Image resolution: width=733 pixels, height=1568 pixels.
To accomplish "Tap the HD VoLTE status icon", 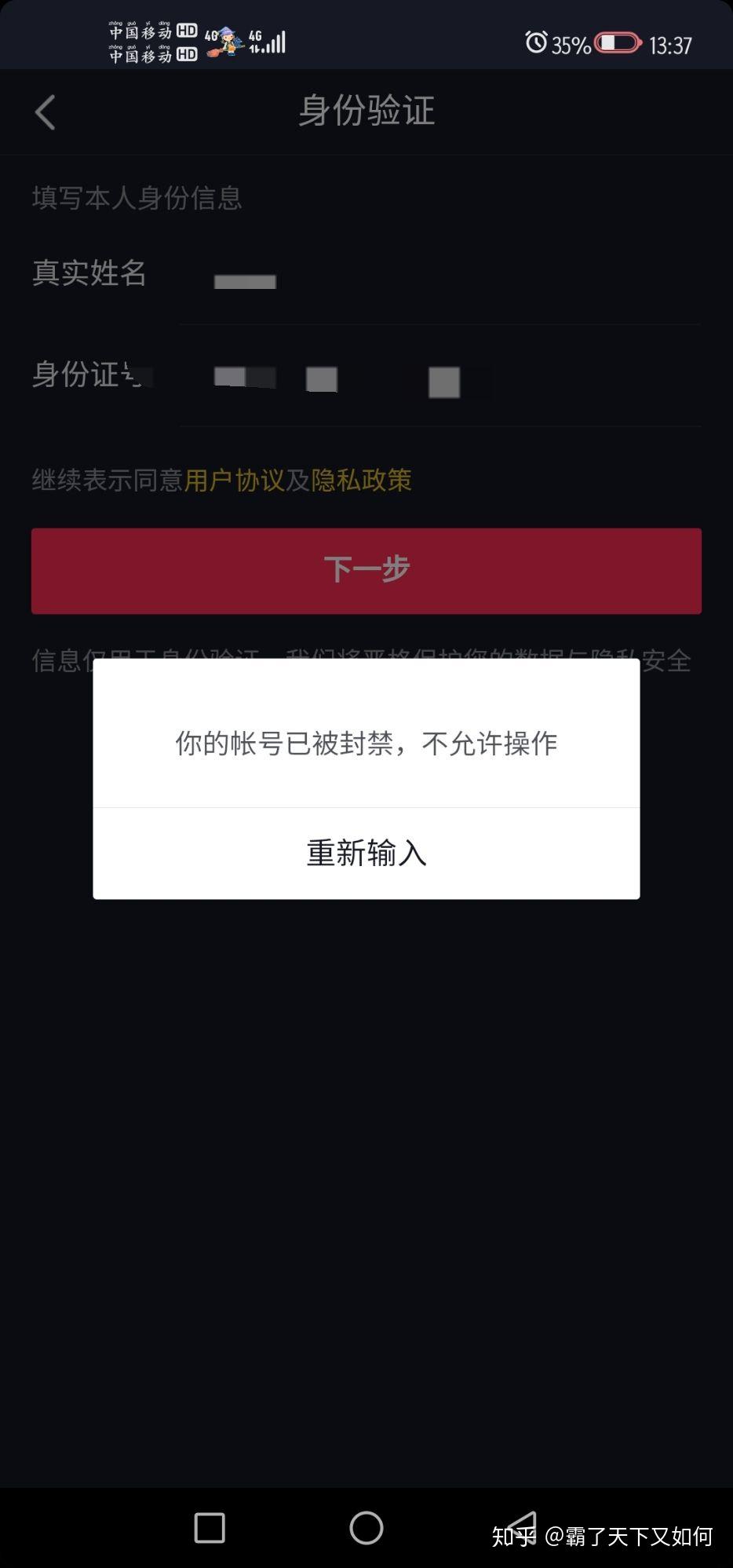I will tap(186, 35).
